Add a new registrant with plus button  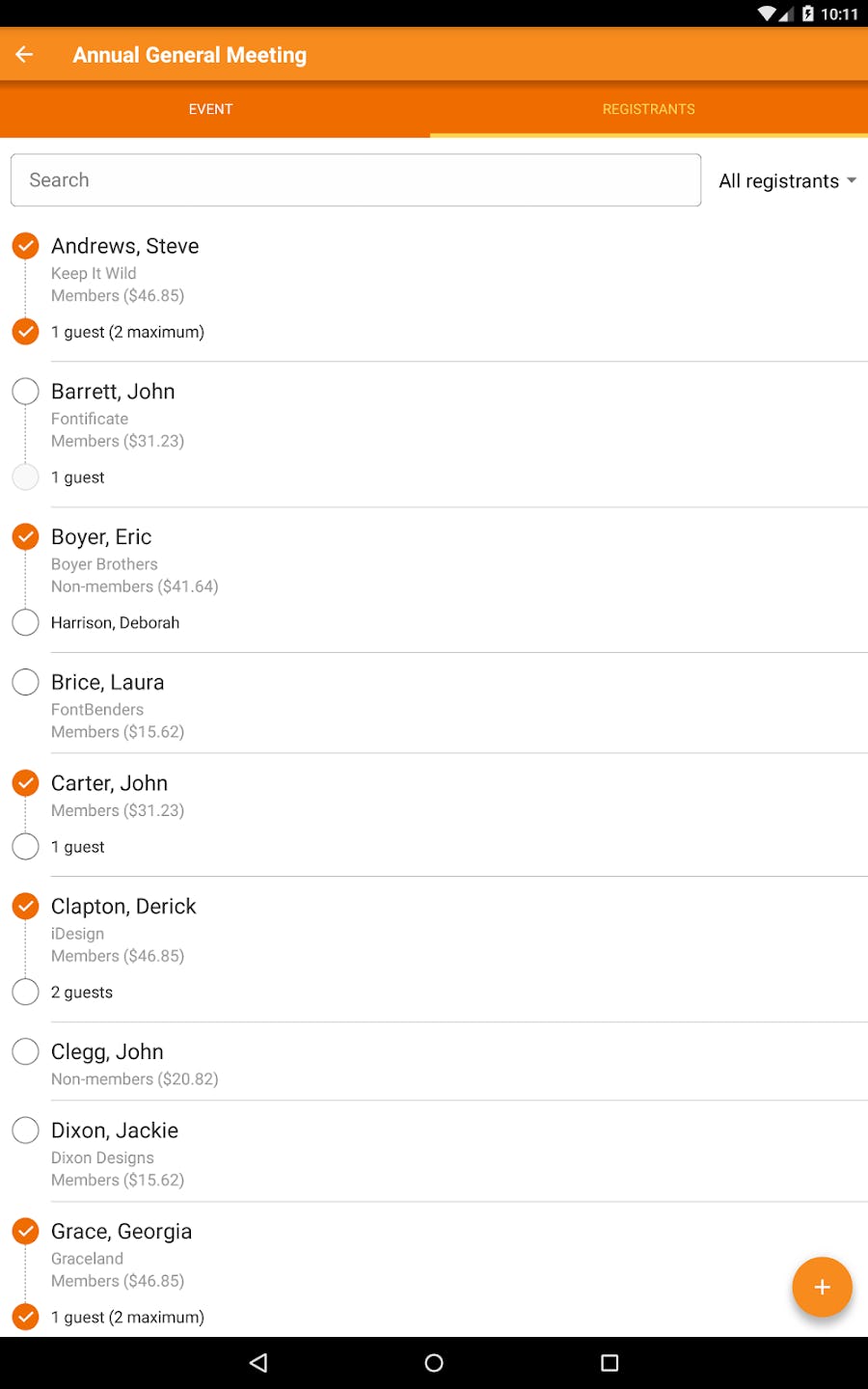click(x=822, y=1287)
